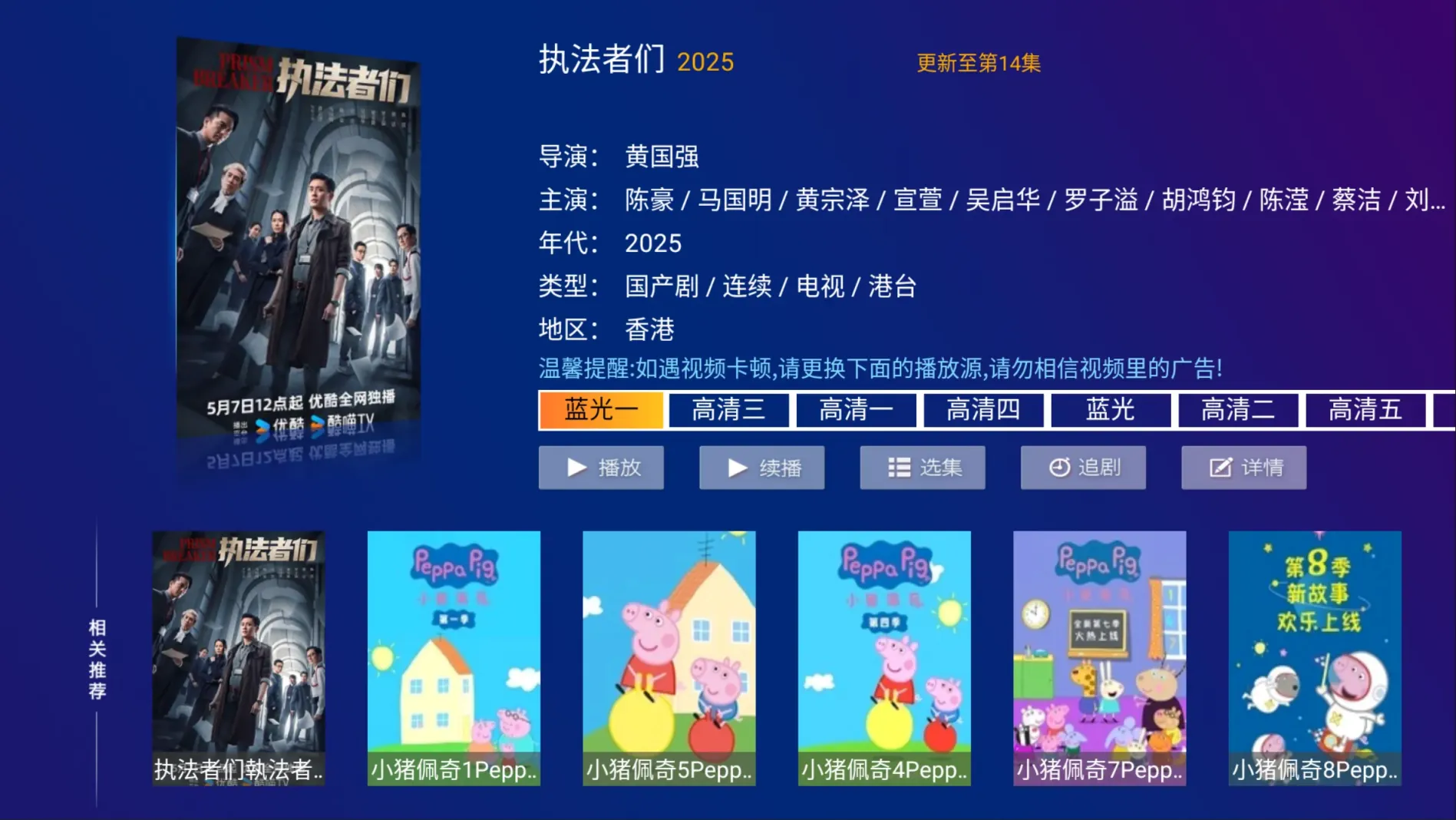Select the 蓝光一 playback source

(601, 410)
